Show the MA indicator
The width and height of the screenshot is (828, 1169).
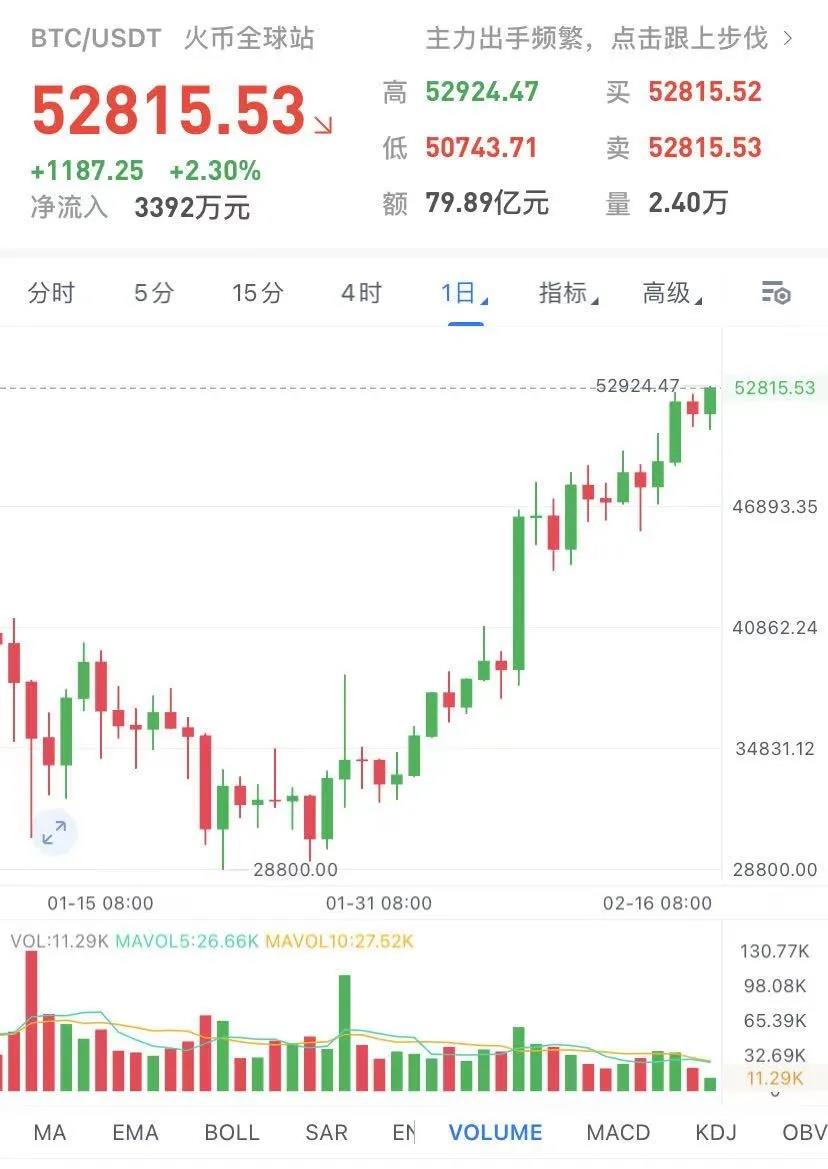click(x=49, y=1132)
